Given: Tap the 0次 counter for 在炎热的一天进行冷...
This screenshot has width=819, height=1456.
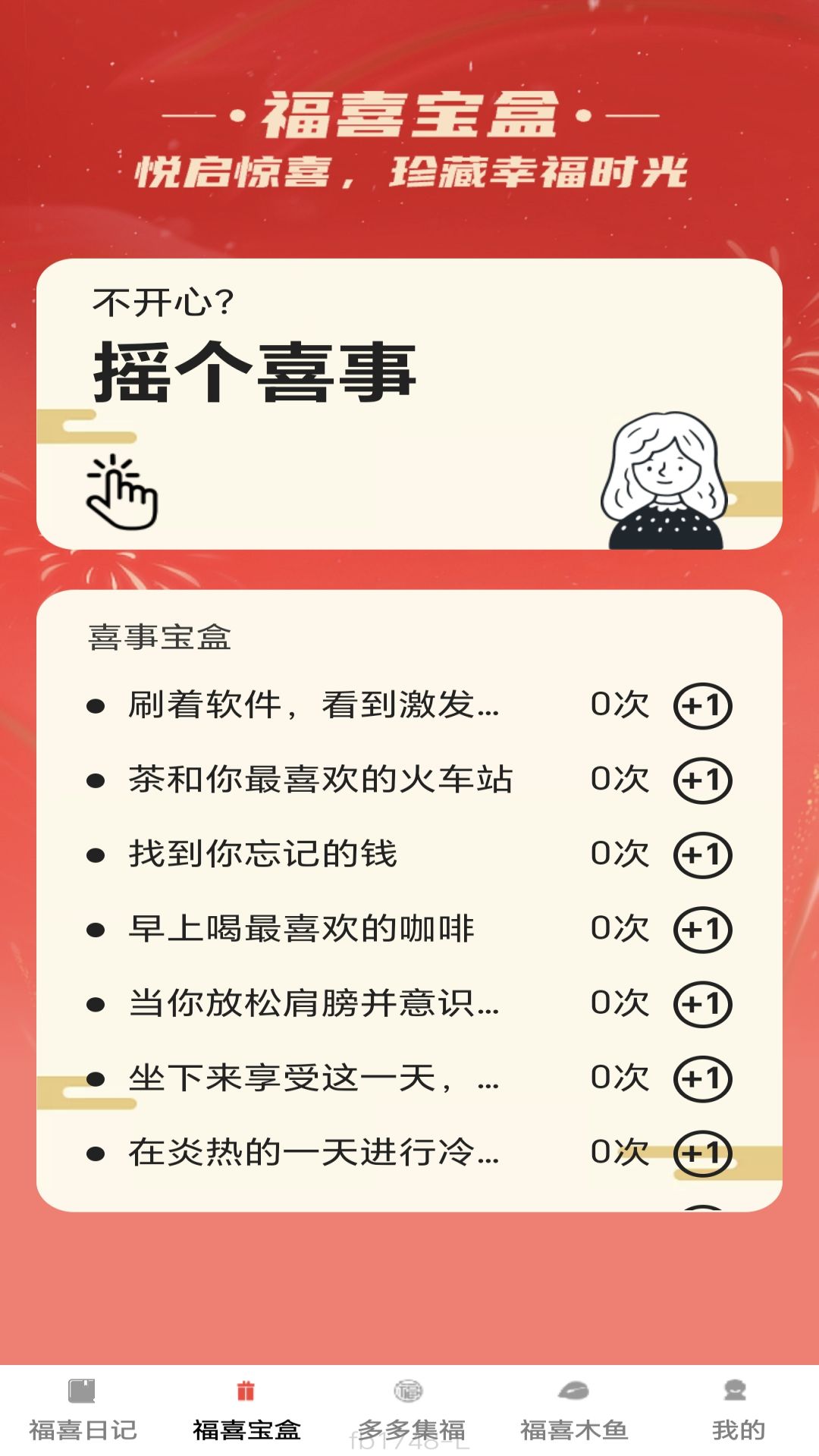Looking at the screenshot, I should pyautogui.click(x=620, y=1150).
